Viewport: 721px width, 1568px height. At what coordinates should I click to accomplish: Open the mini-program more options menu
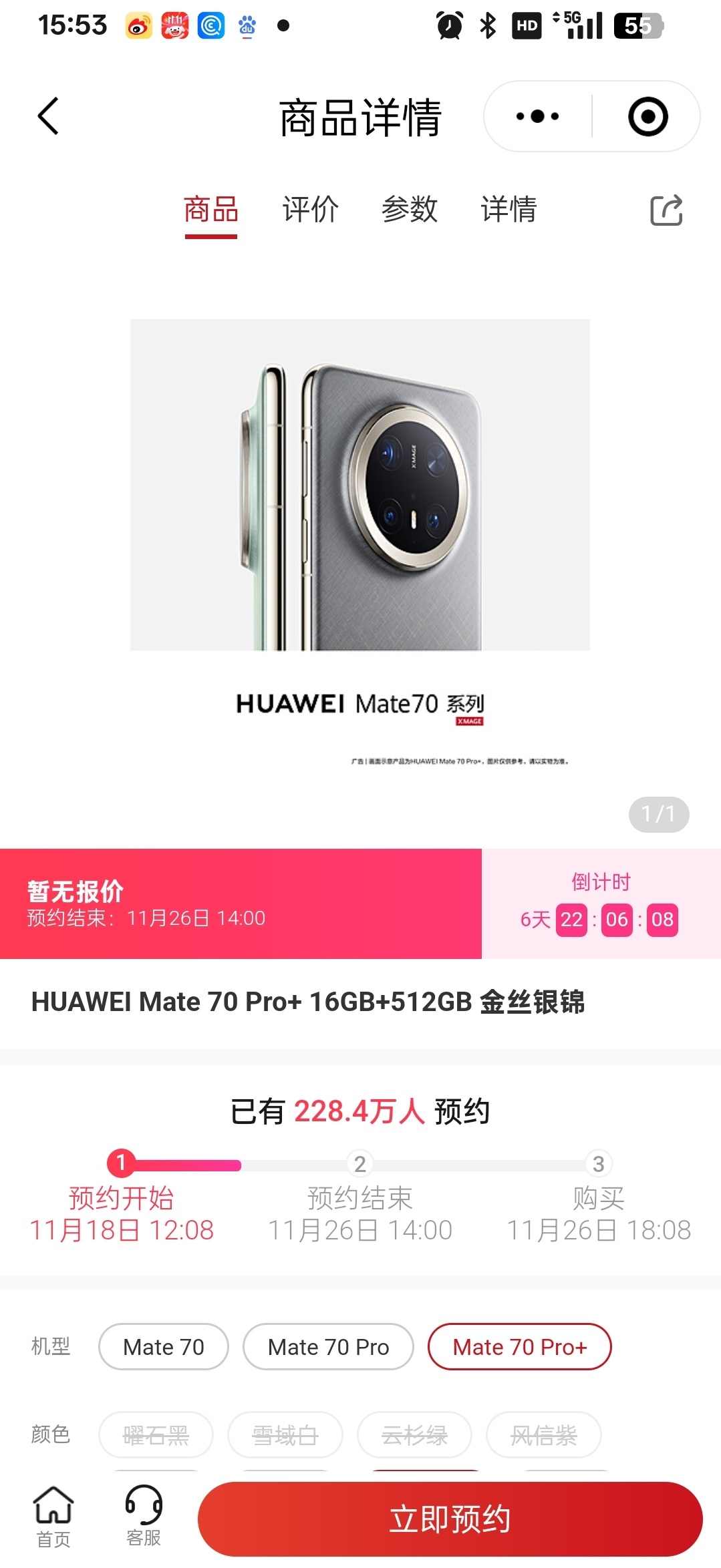click(x=537, y=116)
